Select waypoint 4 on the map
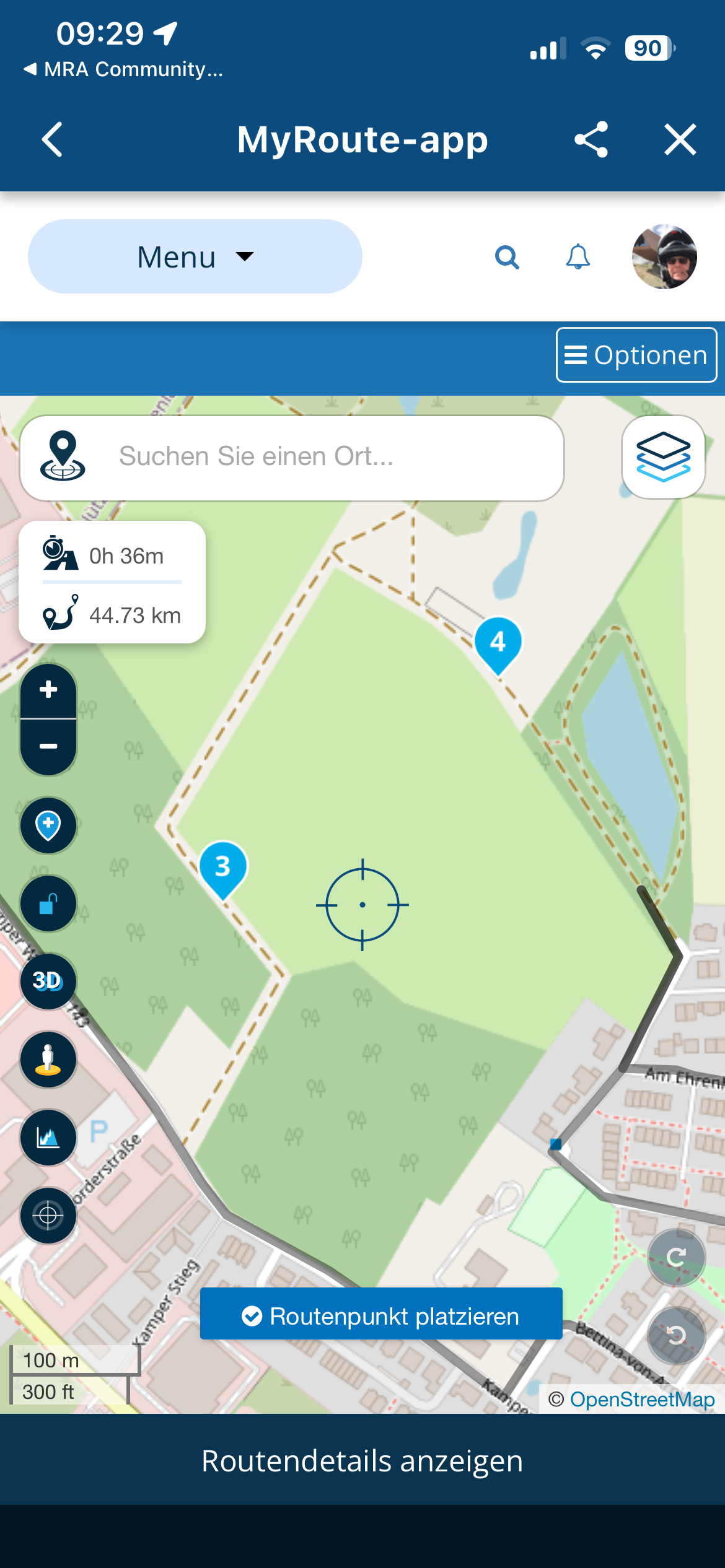 498,643
